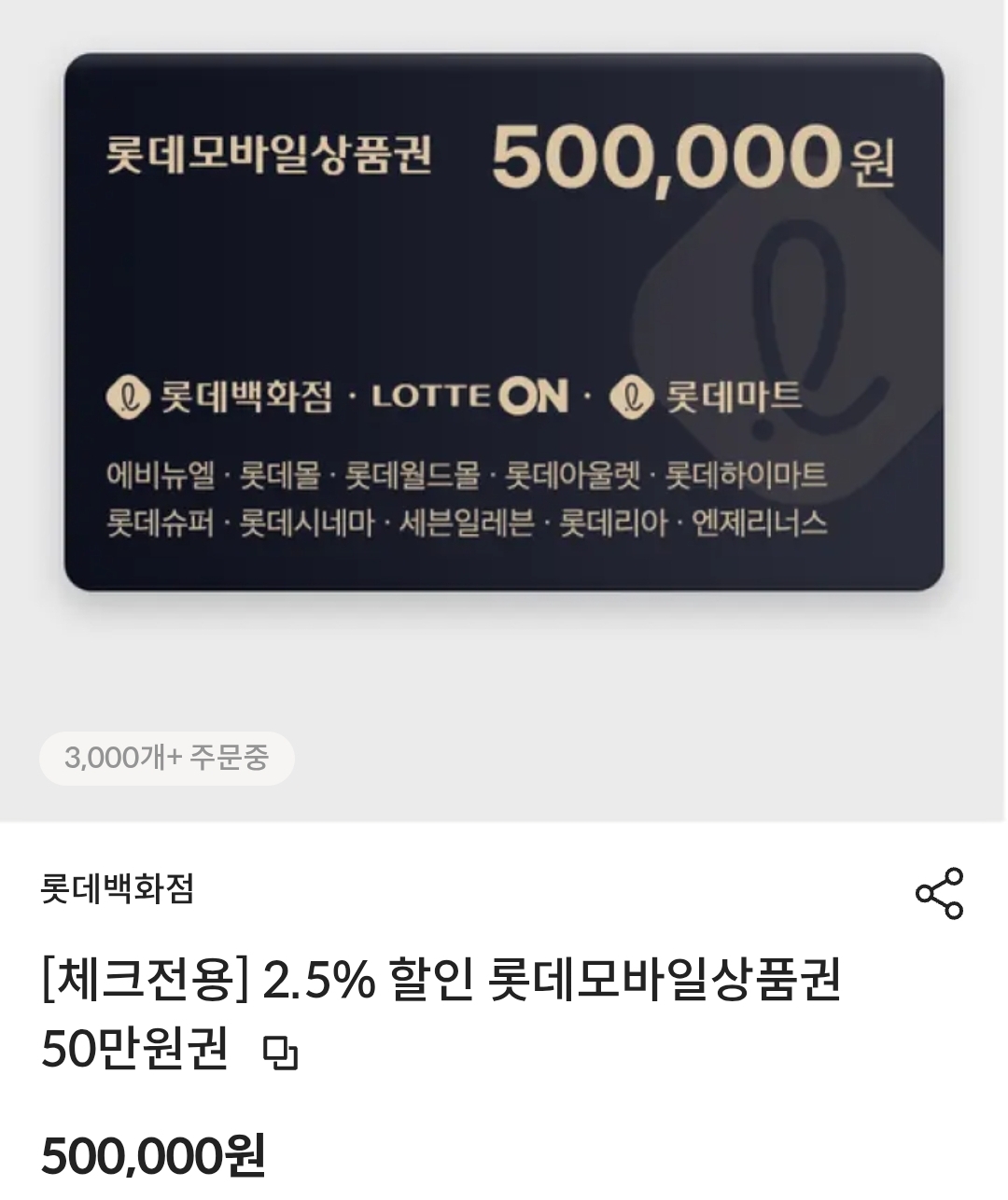Copy the product title
This screenshot has width=1008, height=1200.
(281, 1053)
